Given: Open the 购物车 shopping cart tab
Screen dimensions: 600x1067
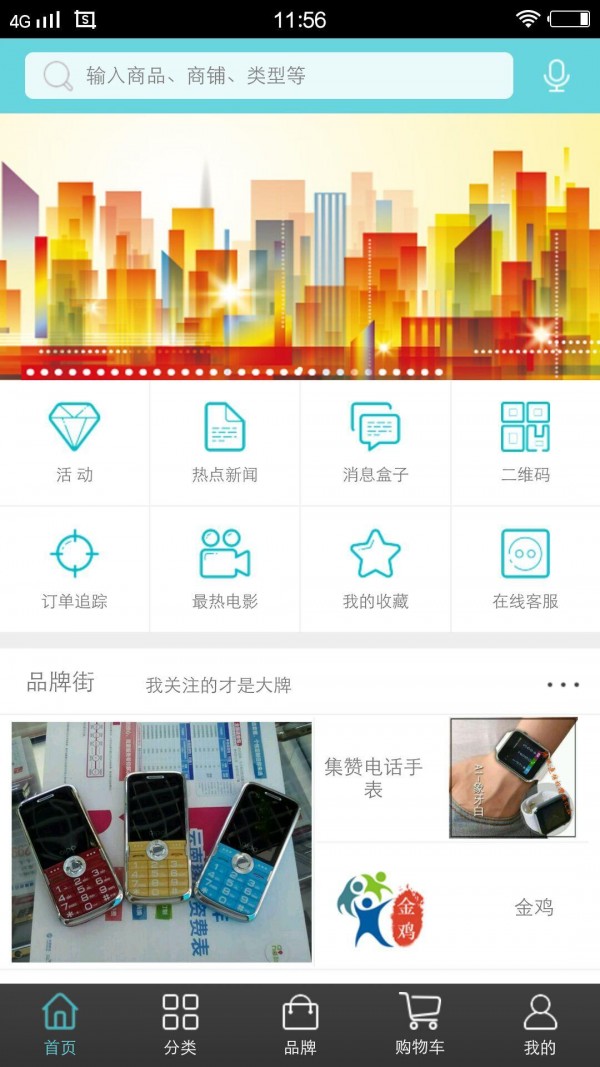Looking at the screenshot, I should (420, 1025).
